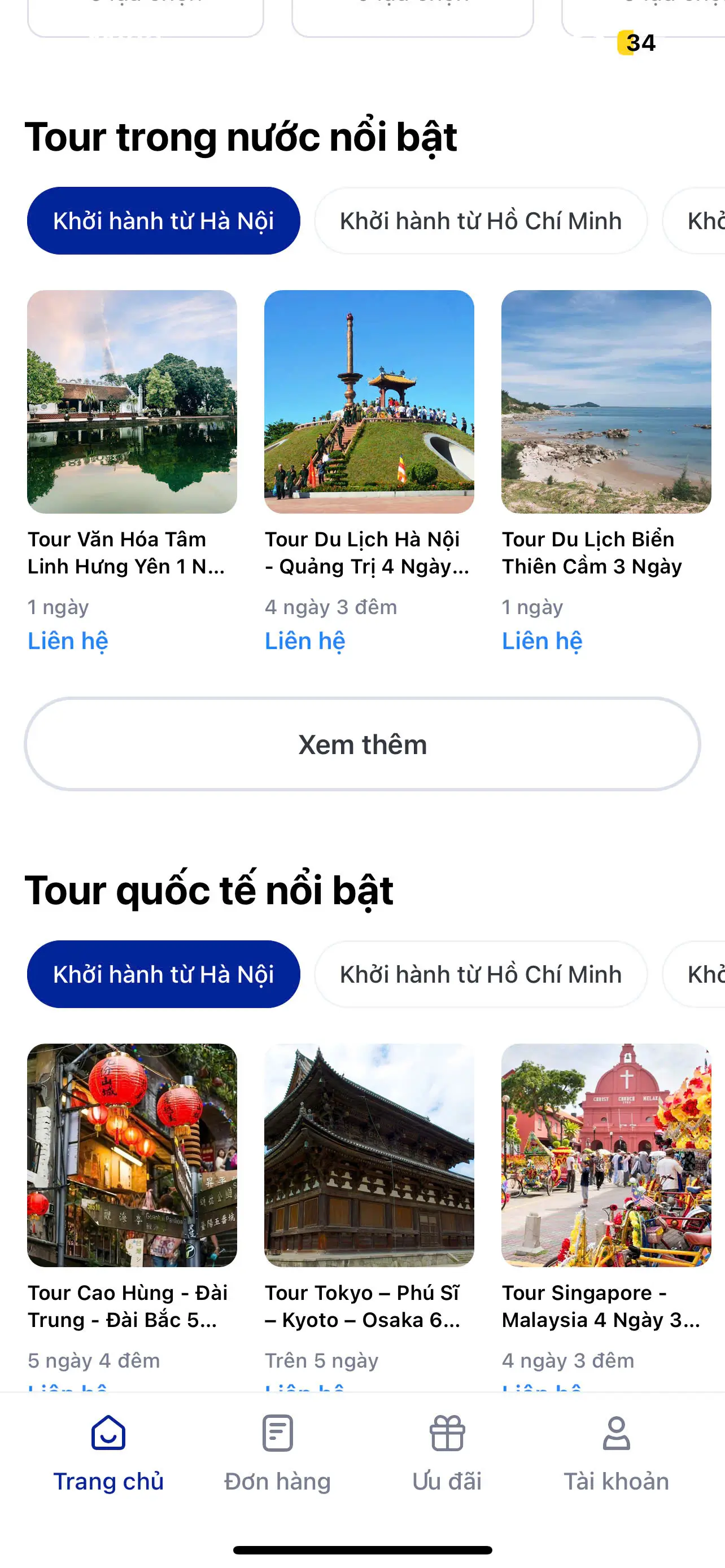Select Hà Nội chip under Tour quốc tế
This screenshot has height=1568, width=725.
(x=163, y=975)
